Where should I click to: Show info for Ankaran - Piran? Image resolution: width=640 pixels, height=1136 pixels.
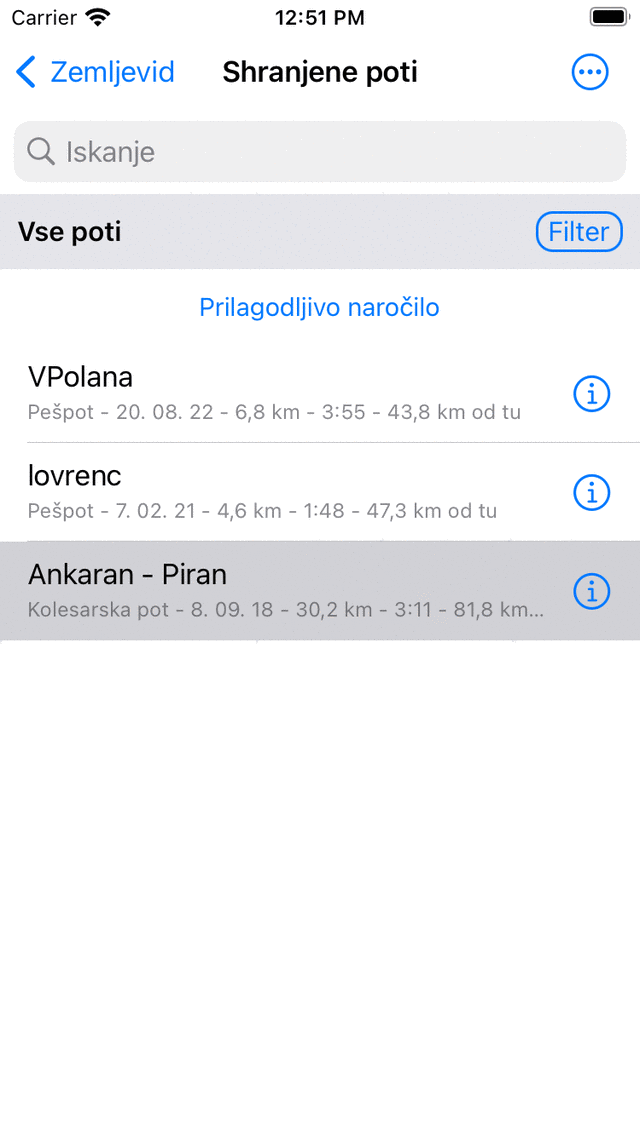pos(592,591)
